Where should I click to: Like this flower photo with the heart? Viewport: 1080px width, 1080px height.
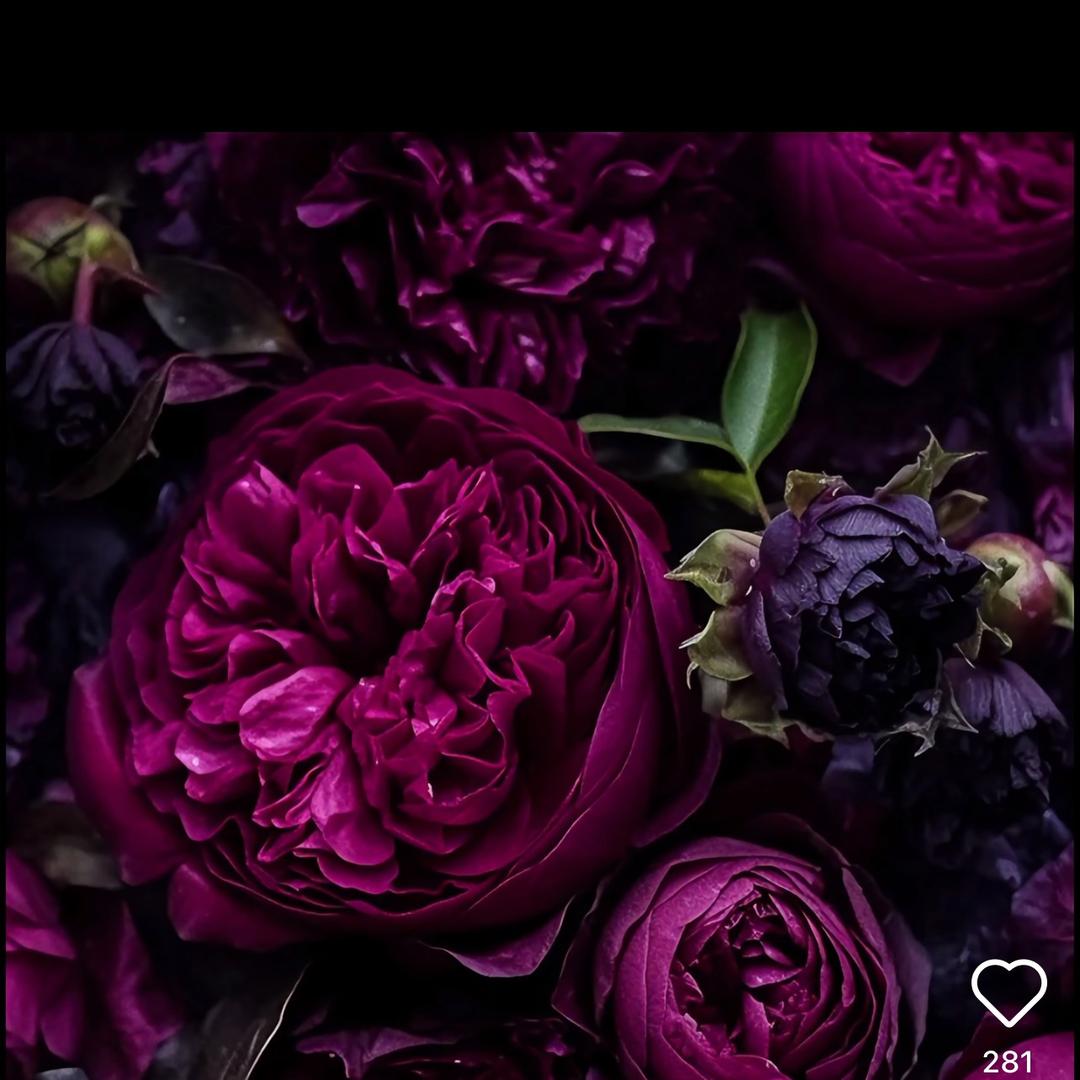click(x=1009, y=993)
